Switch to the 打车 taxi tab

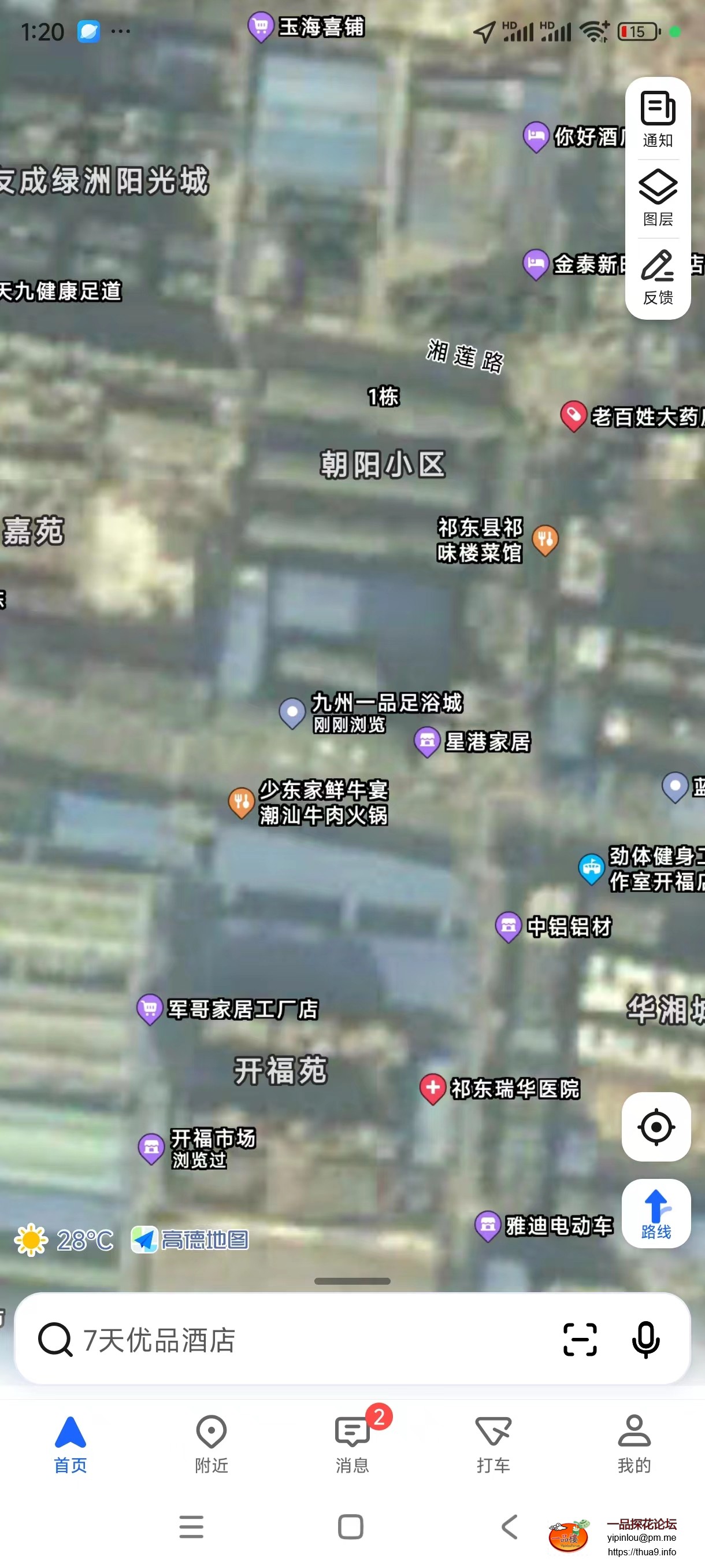click(x=493, y=1444)
